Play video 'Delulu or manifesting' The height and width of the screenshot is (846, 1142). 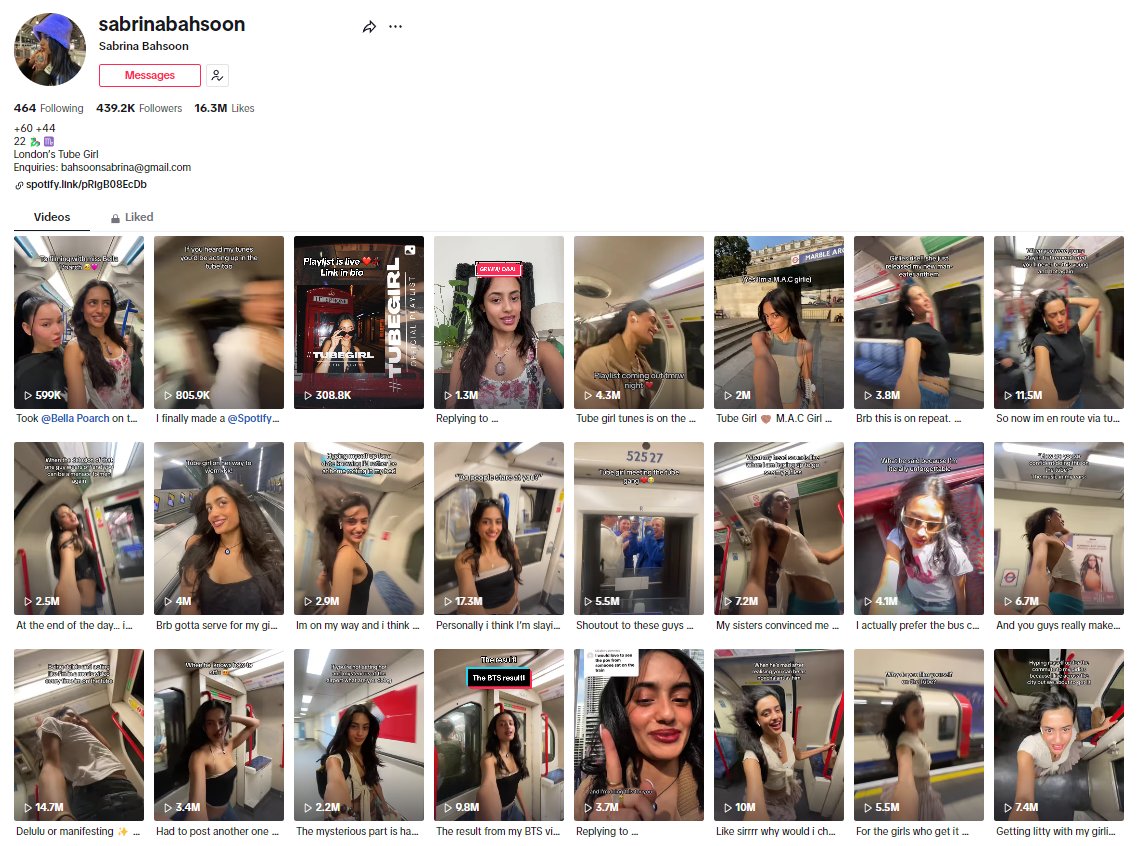[x=79, y=735]
